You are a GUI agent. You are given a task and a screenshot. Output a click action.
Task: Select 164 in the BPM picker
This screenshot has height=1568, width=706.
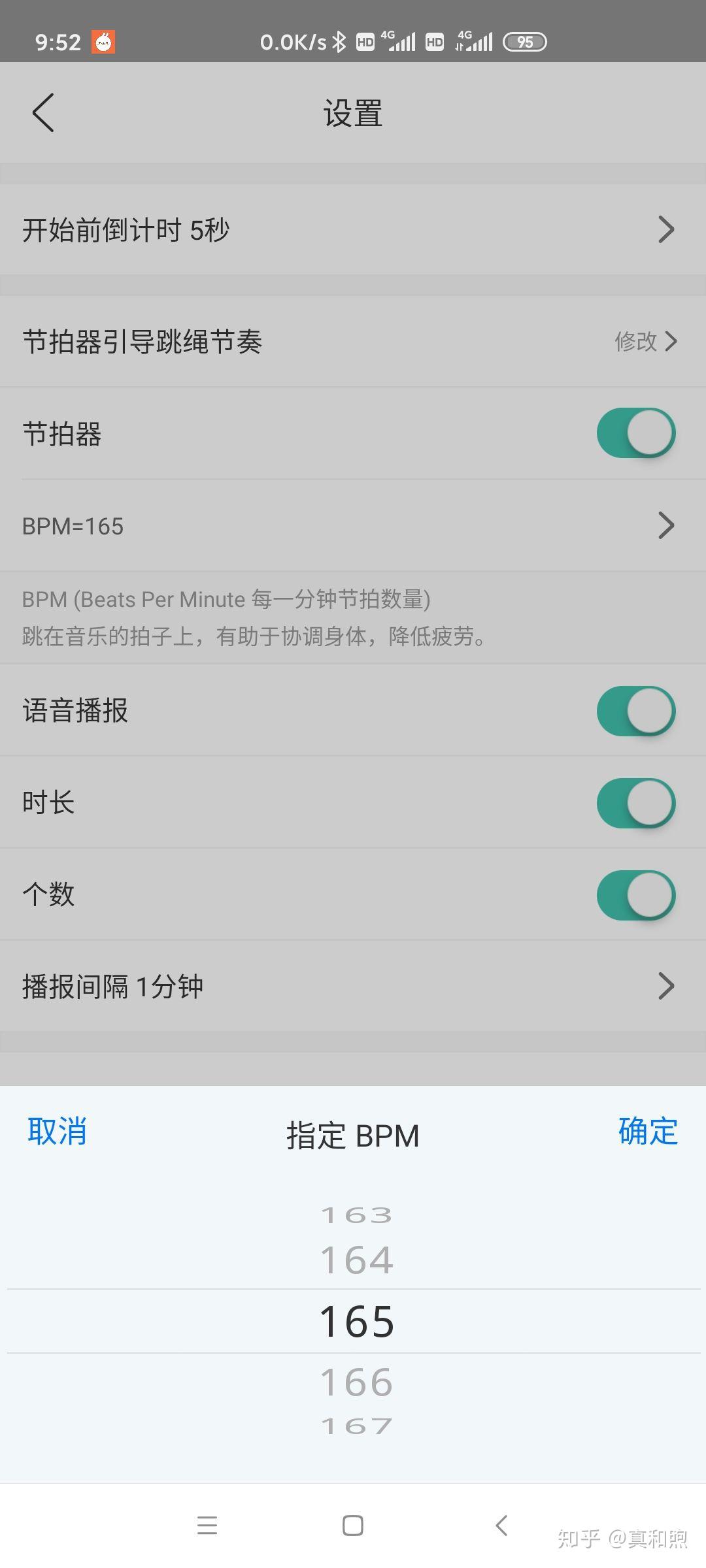click(356, 1260)
